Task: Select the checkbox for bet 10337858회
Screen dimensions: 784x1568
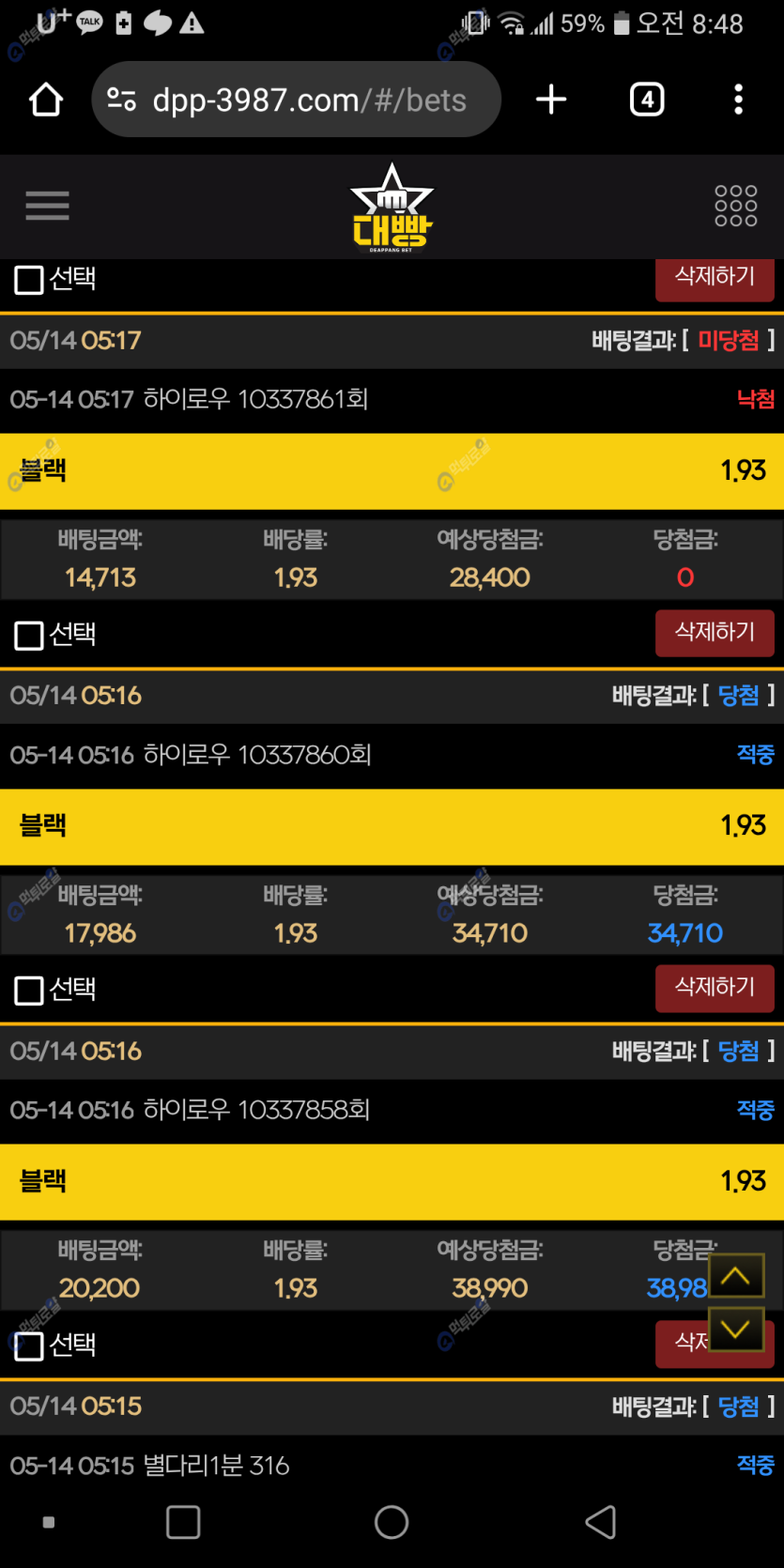Action: tap(30, 1346)
